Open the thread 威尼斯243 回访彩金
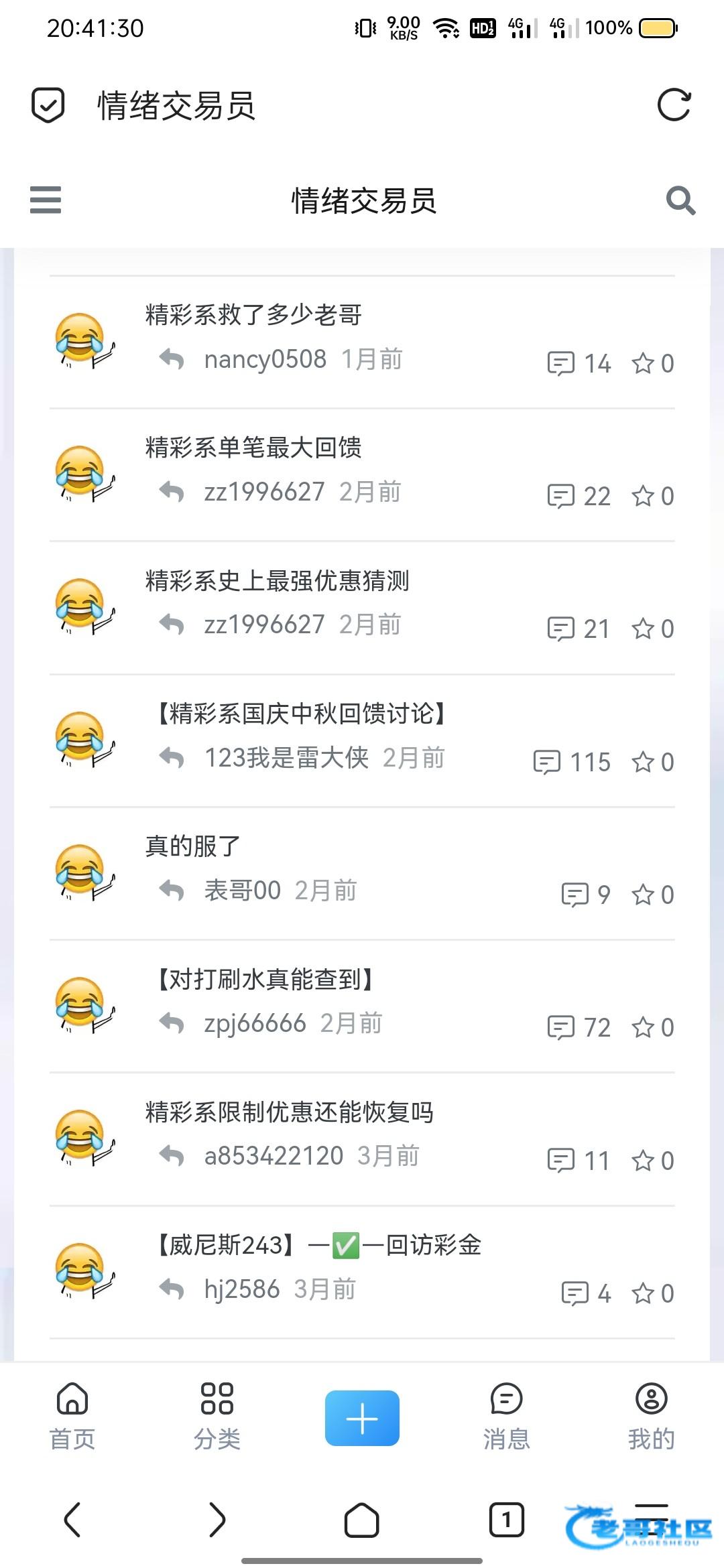724x1568 pixels. 318,1245
